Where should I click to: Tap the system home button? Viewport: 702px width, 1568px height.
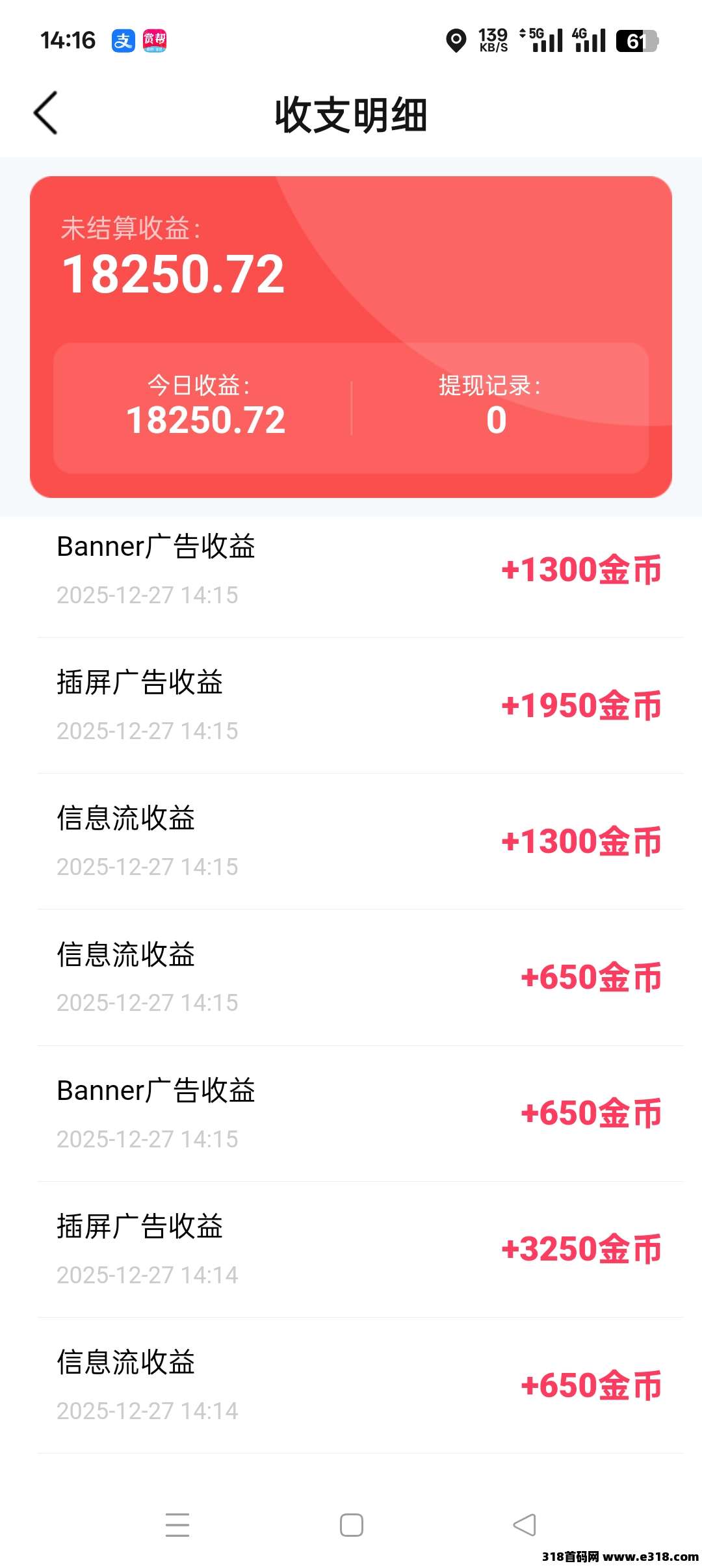tap(351, 1525)
